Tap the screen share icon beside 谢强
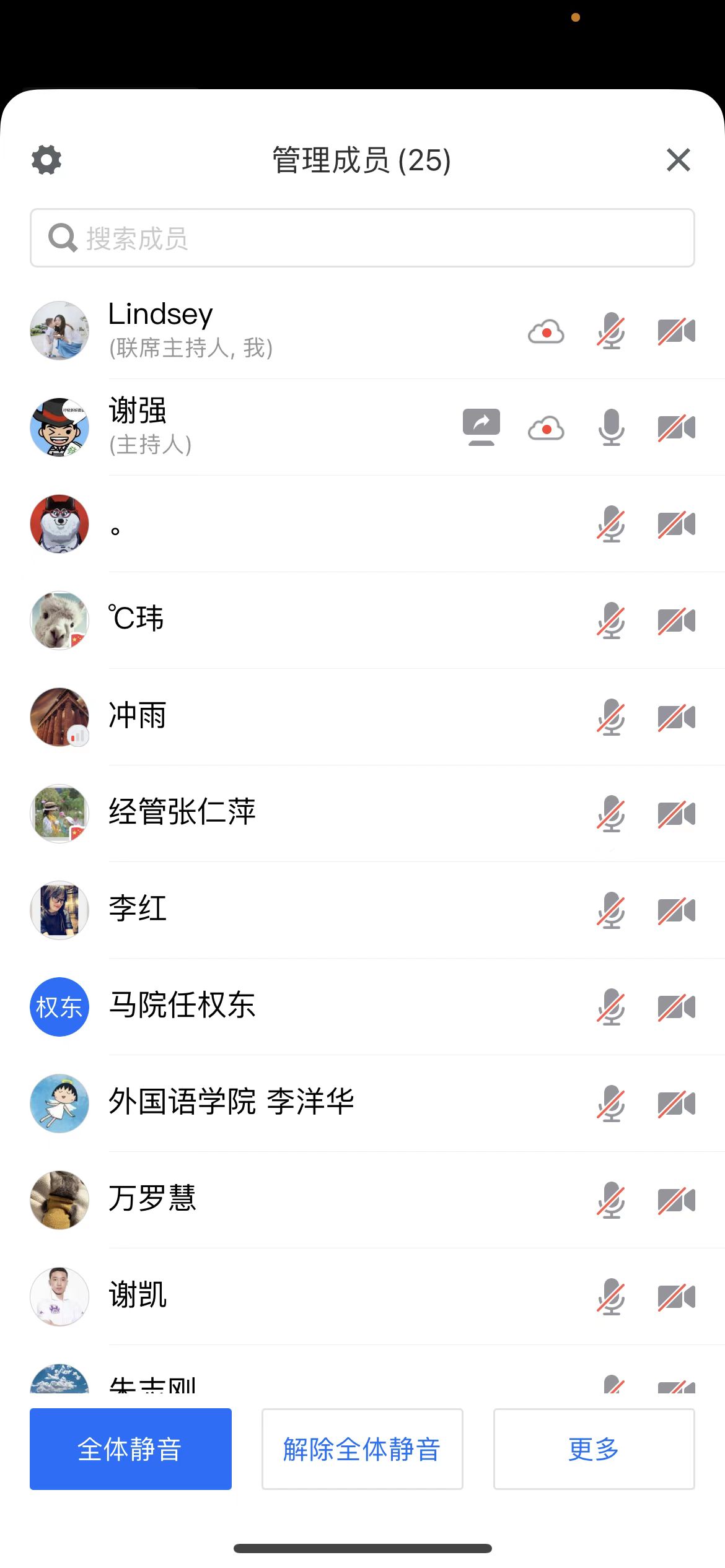Screen dimensions: 725x1568 481,427
